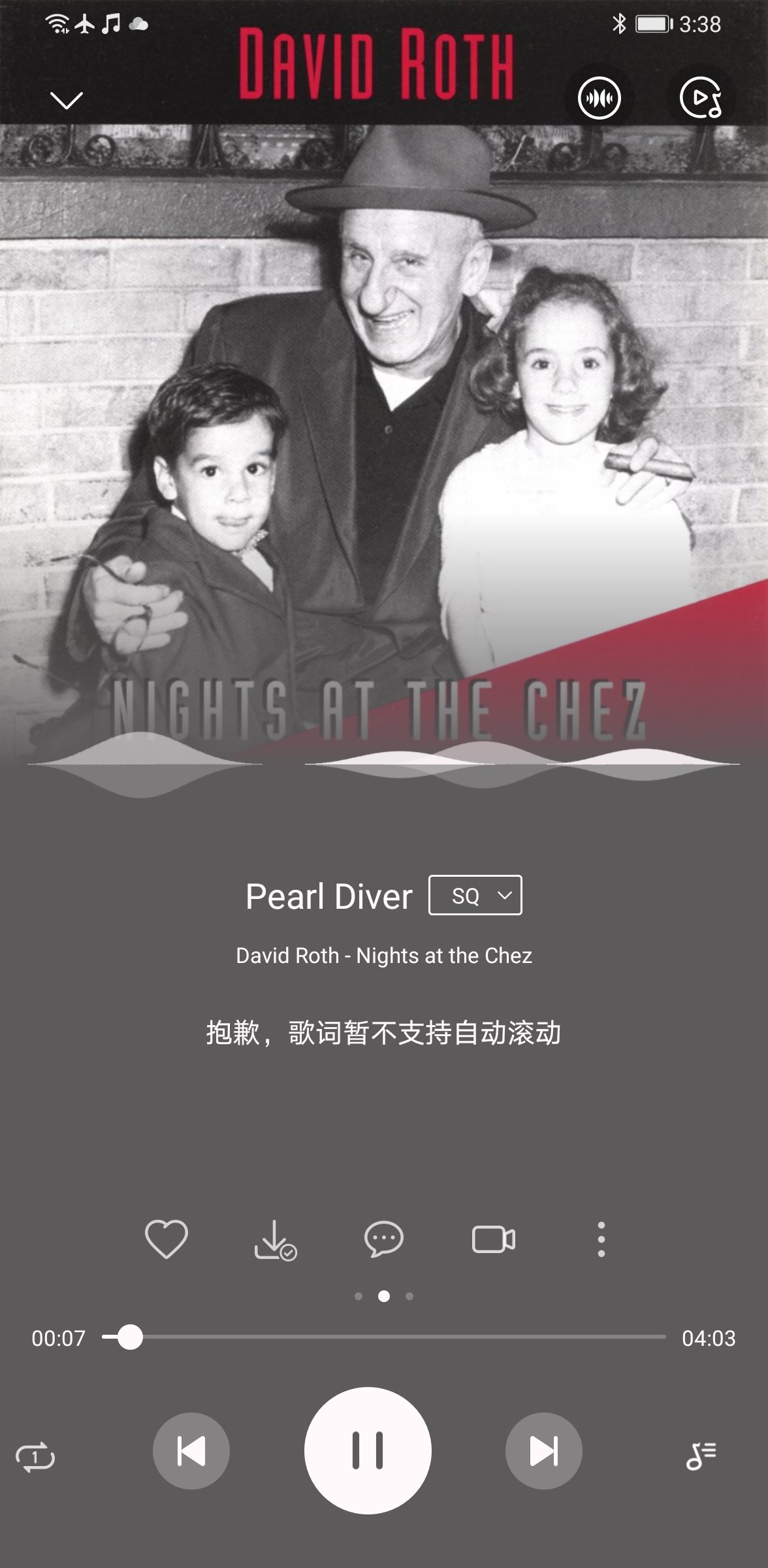Open the music video camera icon
The width and height of the screenshot is (768, 1568).
(x=493, y=1239)
